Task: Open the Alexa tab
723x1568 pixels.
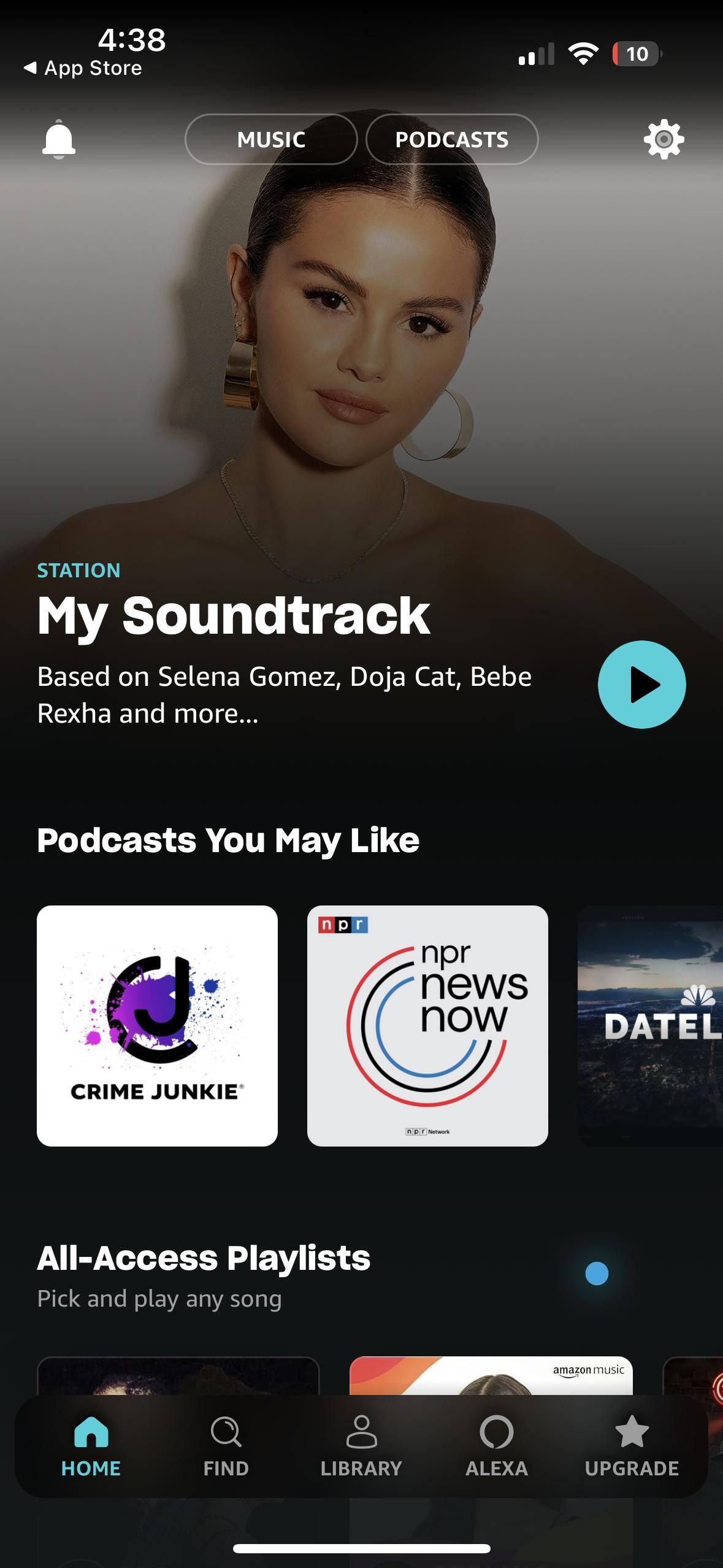Action: [496, 1447]
